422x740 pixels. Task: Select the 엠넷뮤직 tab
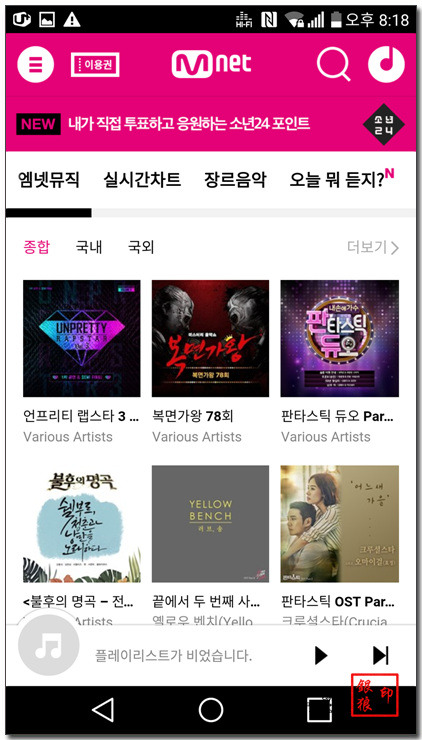coord(49,180)
